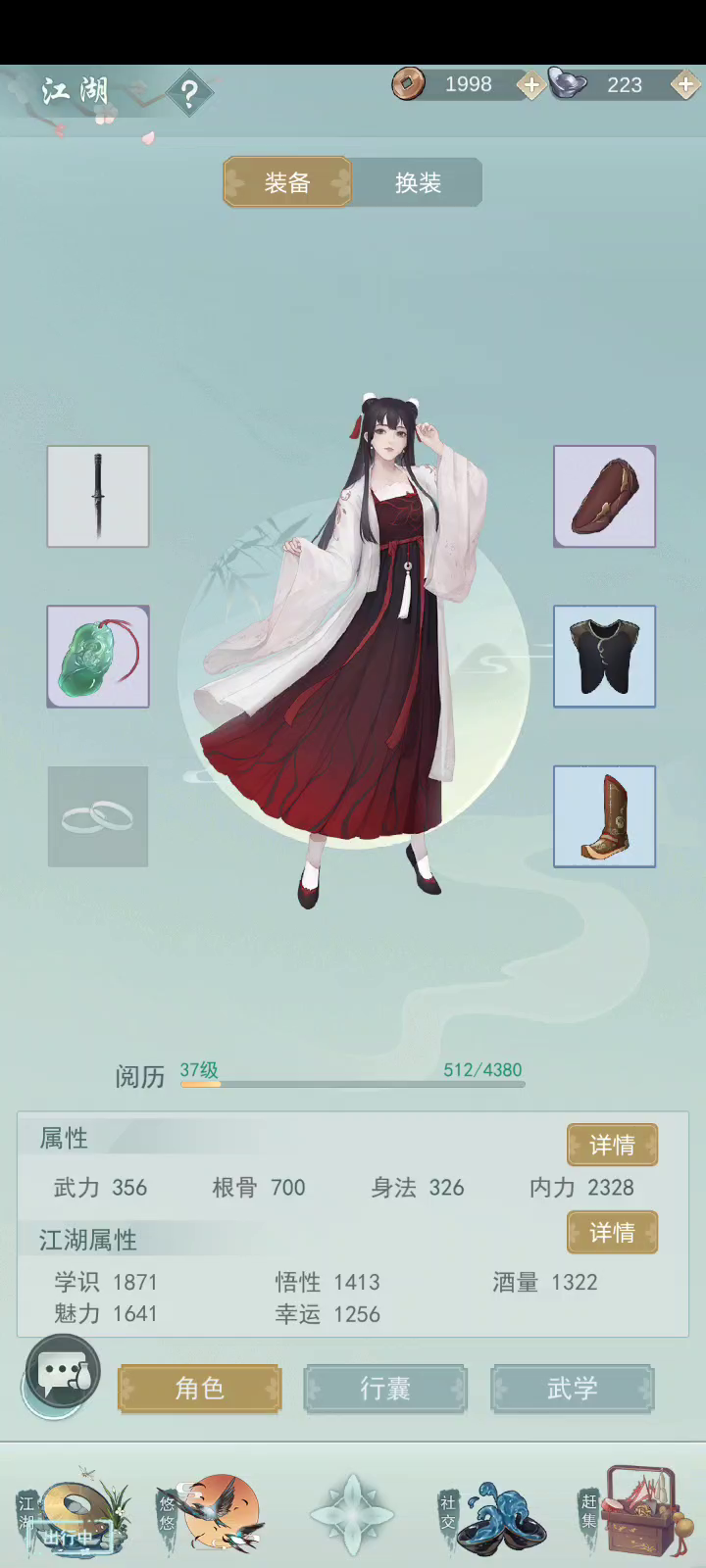This screenshot has height=1568, width=706.
Task: Add more copper coins with plus button
Action: pos(530,85)
